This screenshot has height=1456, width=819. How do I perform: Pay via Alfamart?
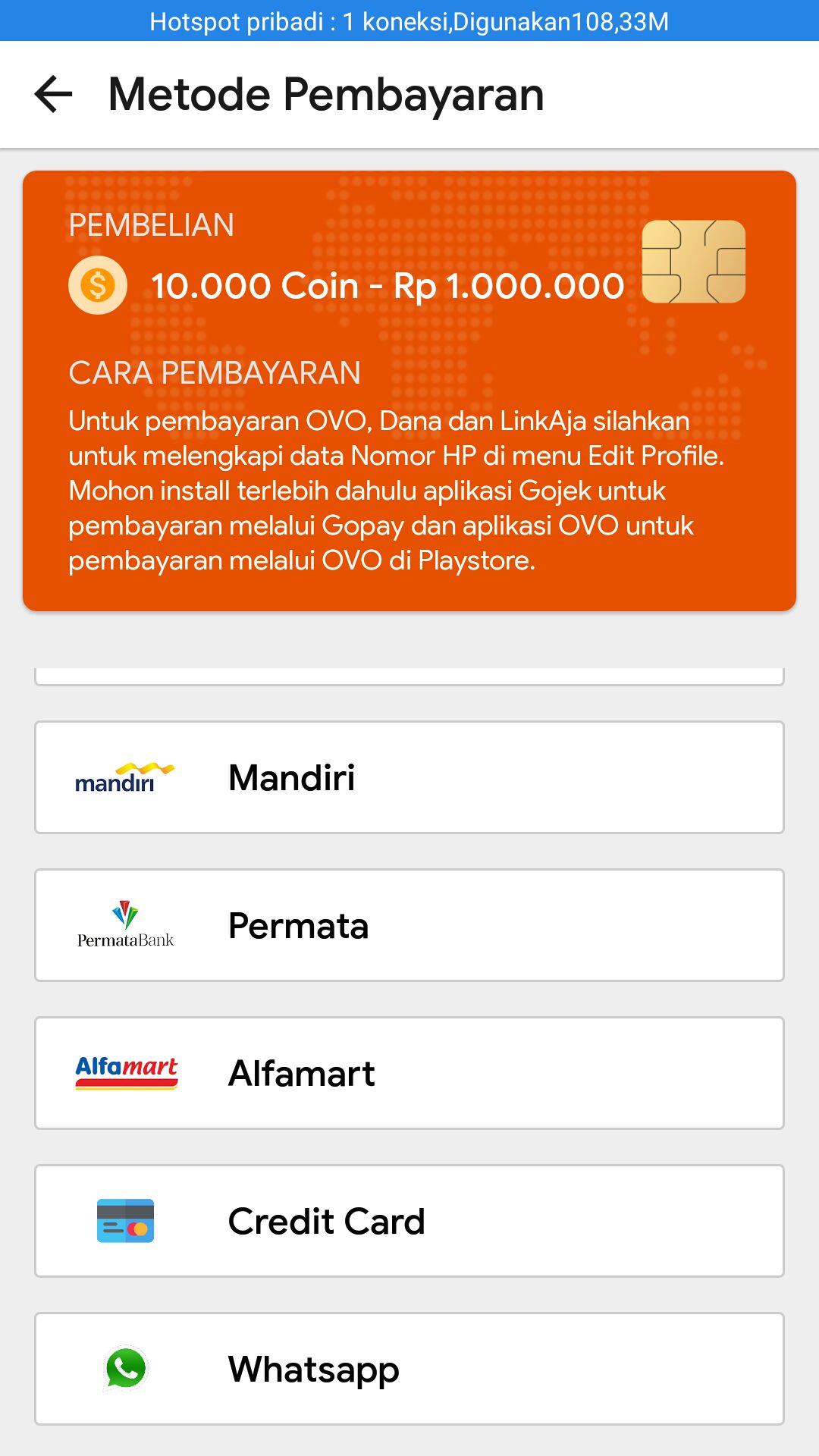click(x=409, y=1073)
